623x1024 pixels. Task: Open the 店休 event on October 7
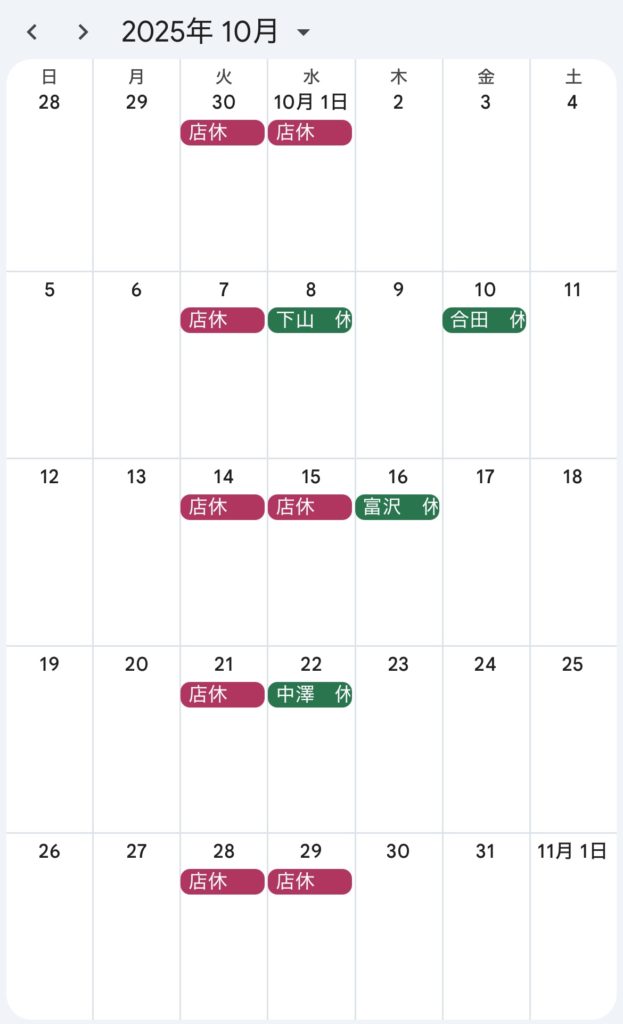(222, 320)
